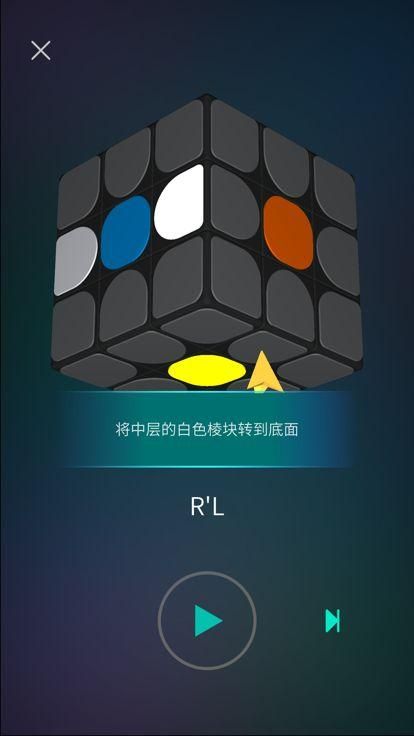The width and height of the screenshot is (414, 736).
Task: Skip to the next step
Action: [332, 621]
